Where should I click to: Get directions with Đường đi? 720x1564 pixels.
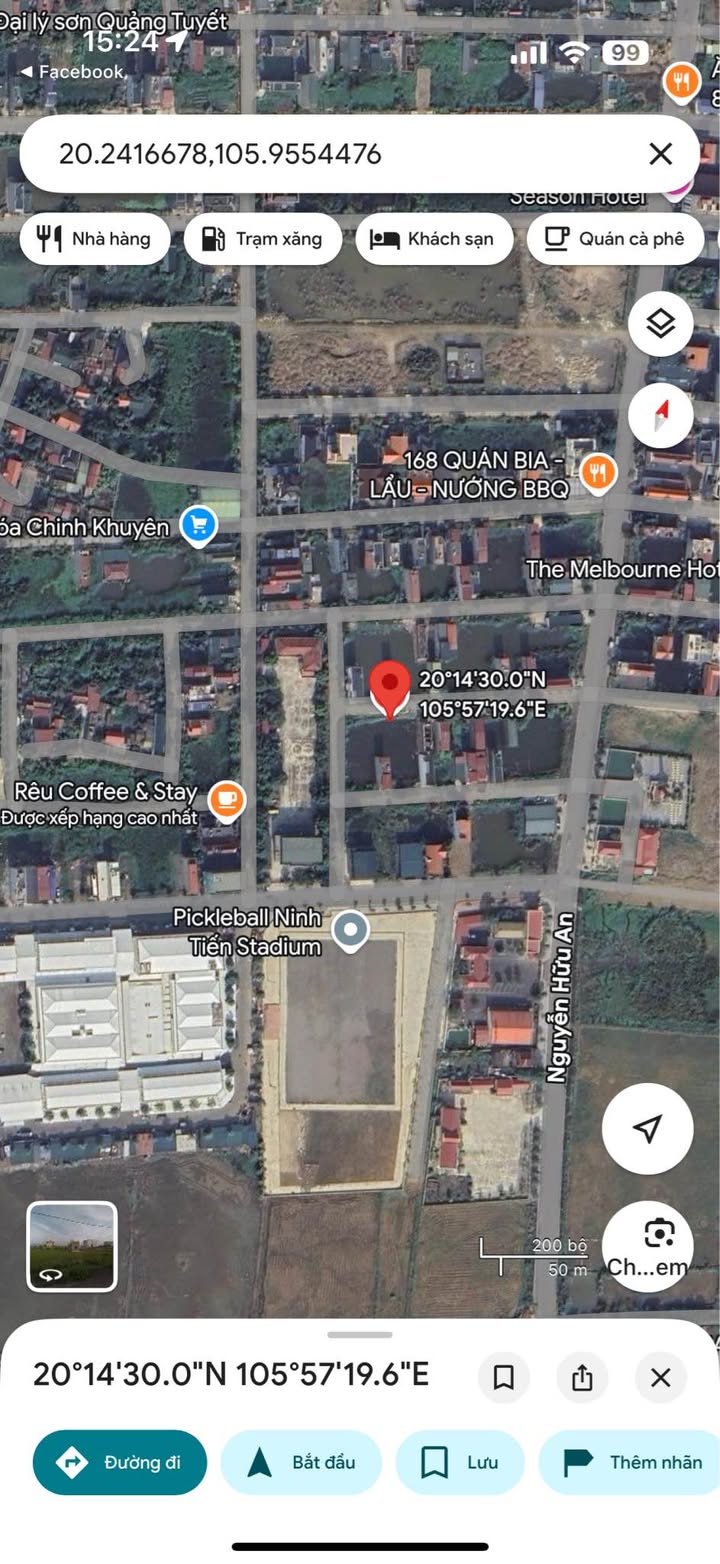pyautogui.click(x=120, y=1462)
